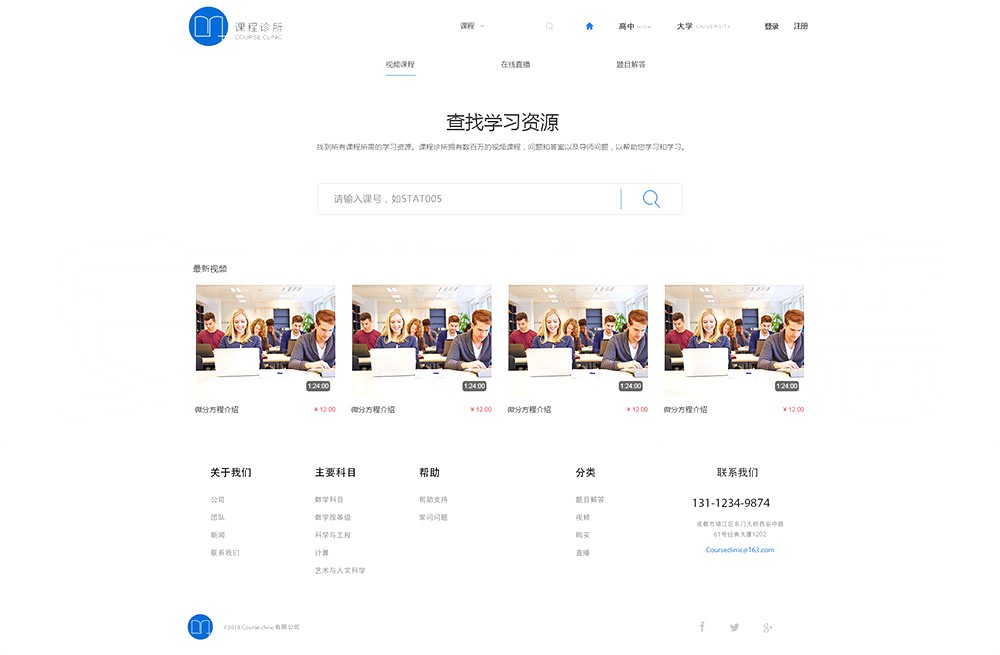Open the Twitter icon in the footer
Screen dimensions: 1000x655
pos(734,627)
